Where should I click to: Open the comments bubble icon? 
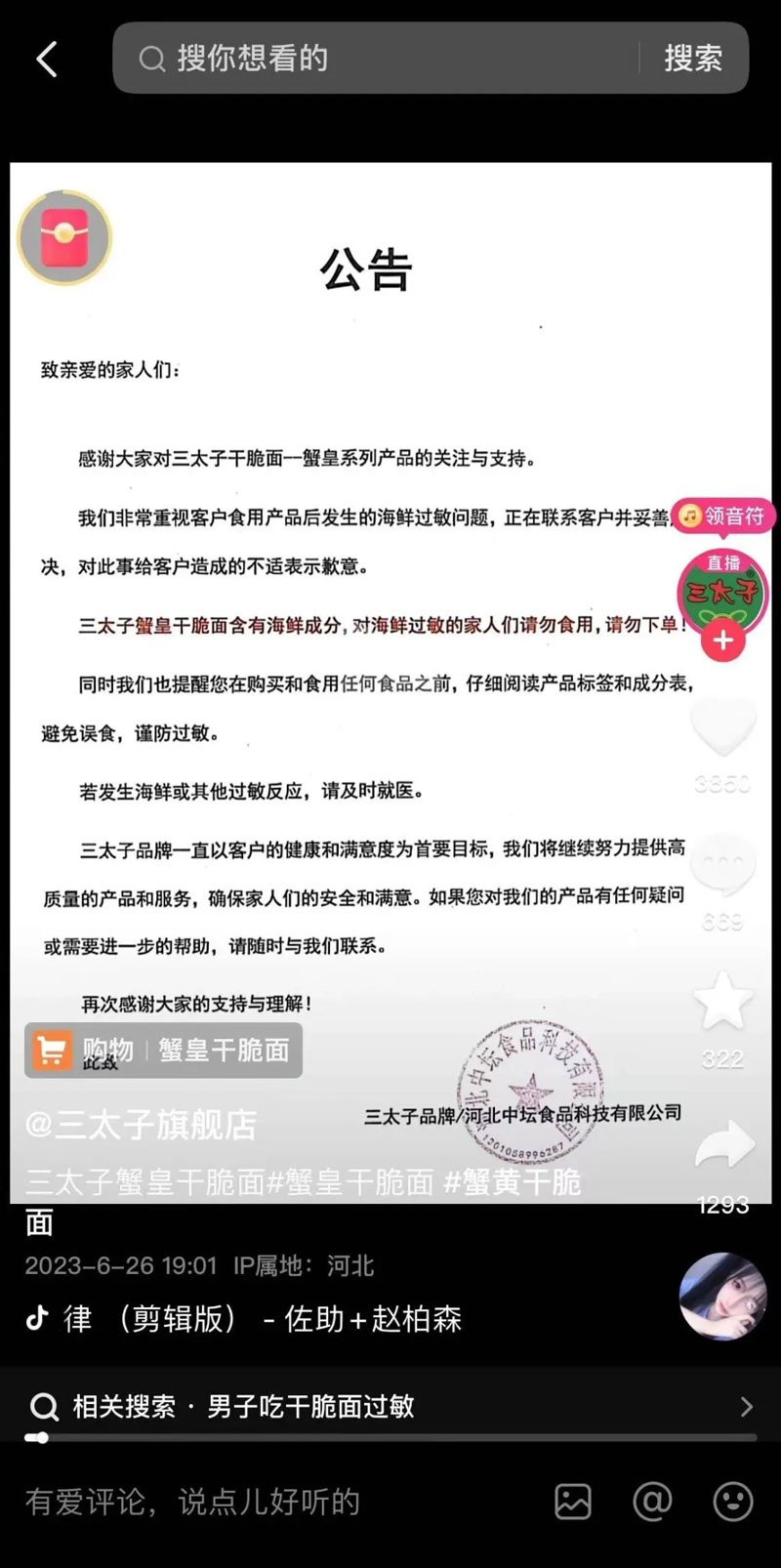click(722, 864)
